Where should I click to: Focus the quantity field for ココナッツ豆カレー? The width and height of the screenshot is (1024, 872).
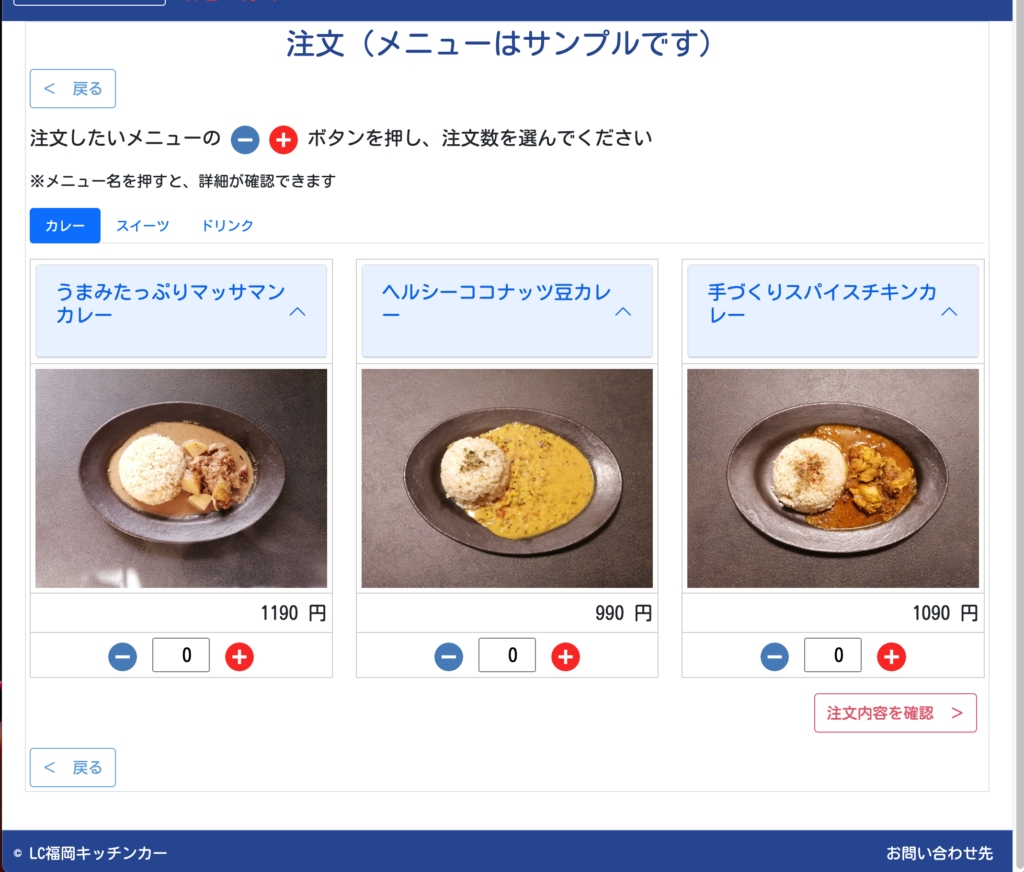(507, 656)
